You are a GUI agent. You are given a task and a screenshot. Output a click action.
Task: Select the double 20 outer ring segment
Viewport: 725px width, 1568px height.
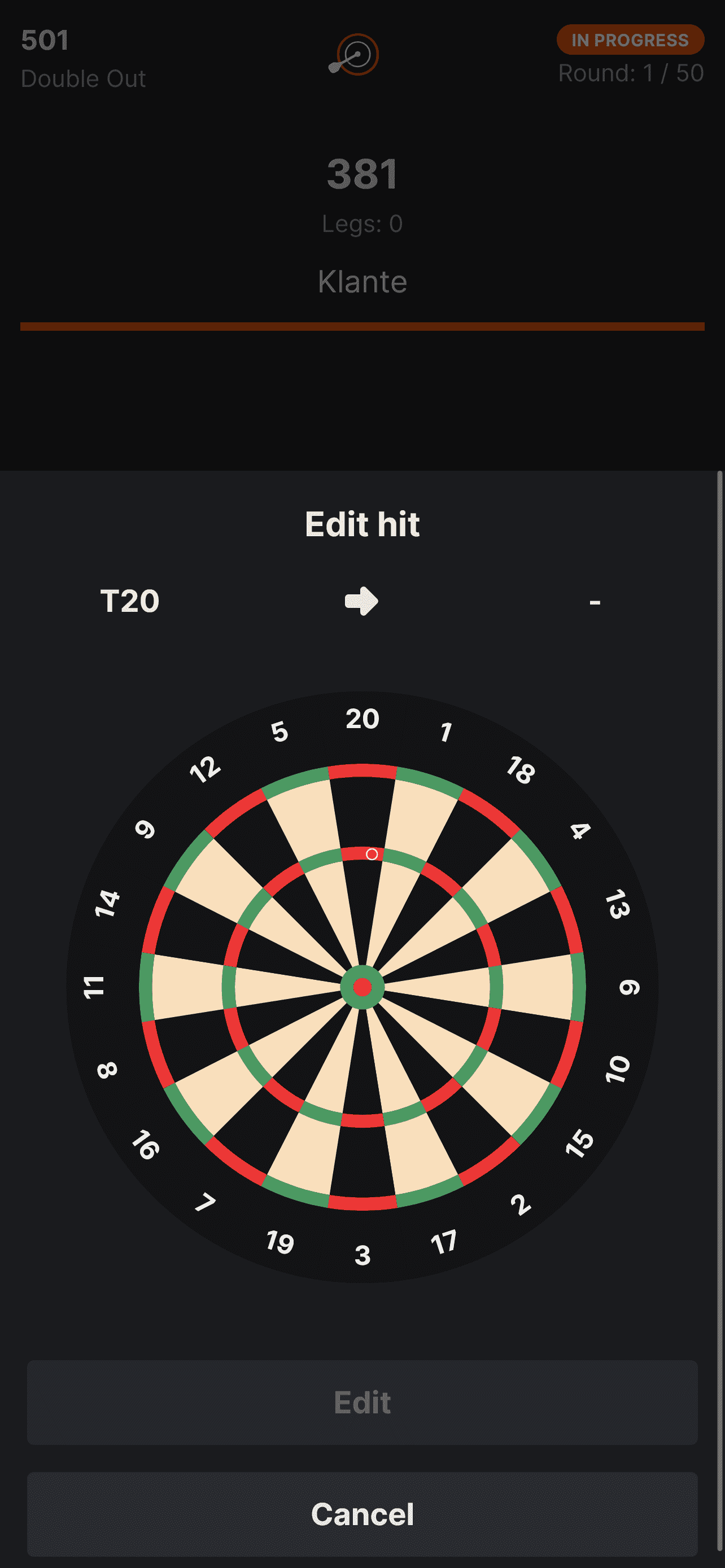[362, 770]
